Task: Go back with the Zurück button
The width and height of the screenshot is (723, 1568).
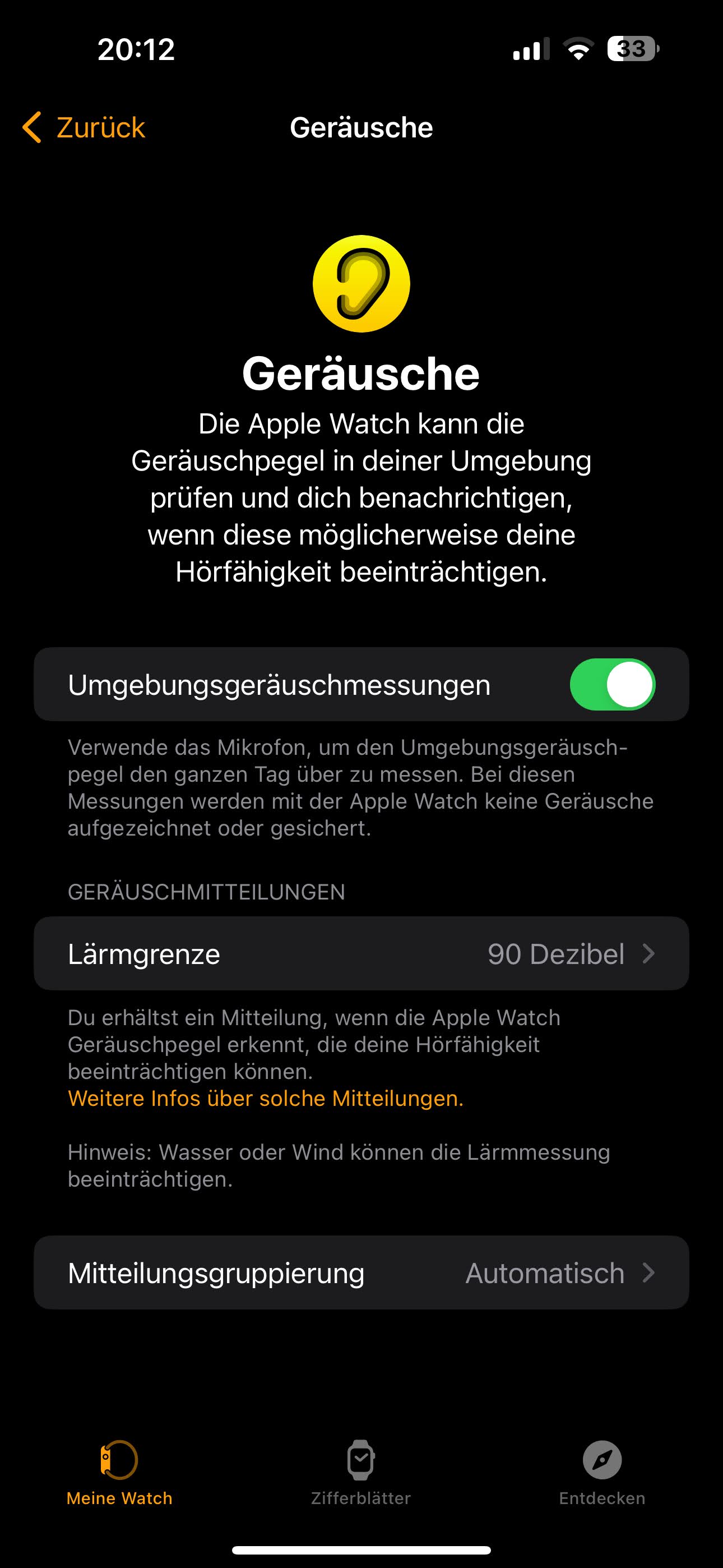Action: 85,128
